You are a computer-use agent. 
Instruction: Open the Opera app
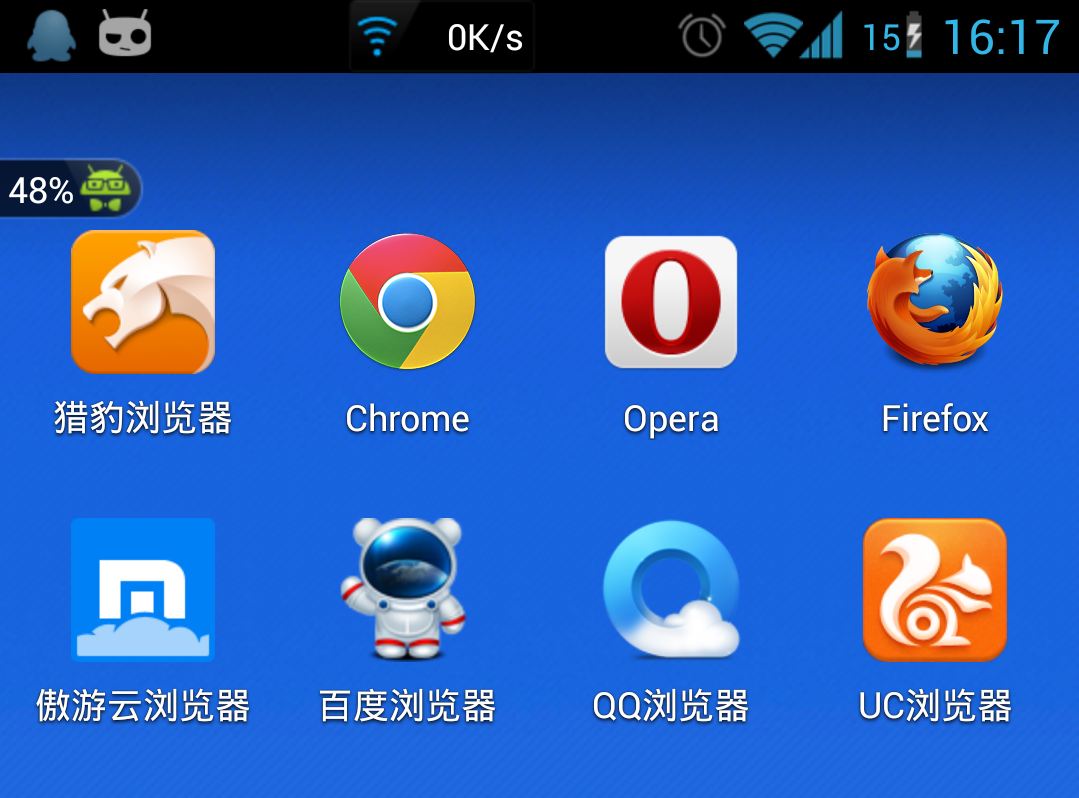pos(671,302)
